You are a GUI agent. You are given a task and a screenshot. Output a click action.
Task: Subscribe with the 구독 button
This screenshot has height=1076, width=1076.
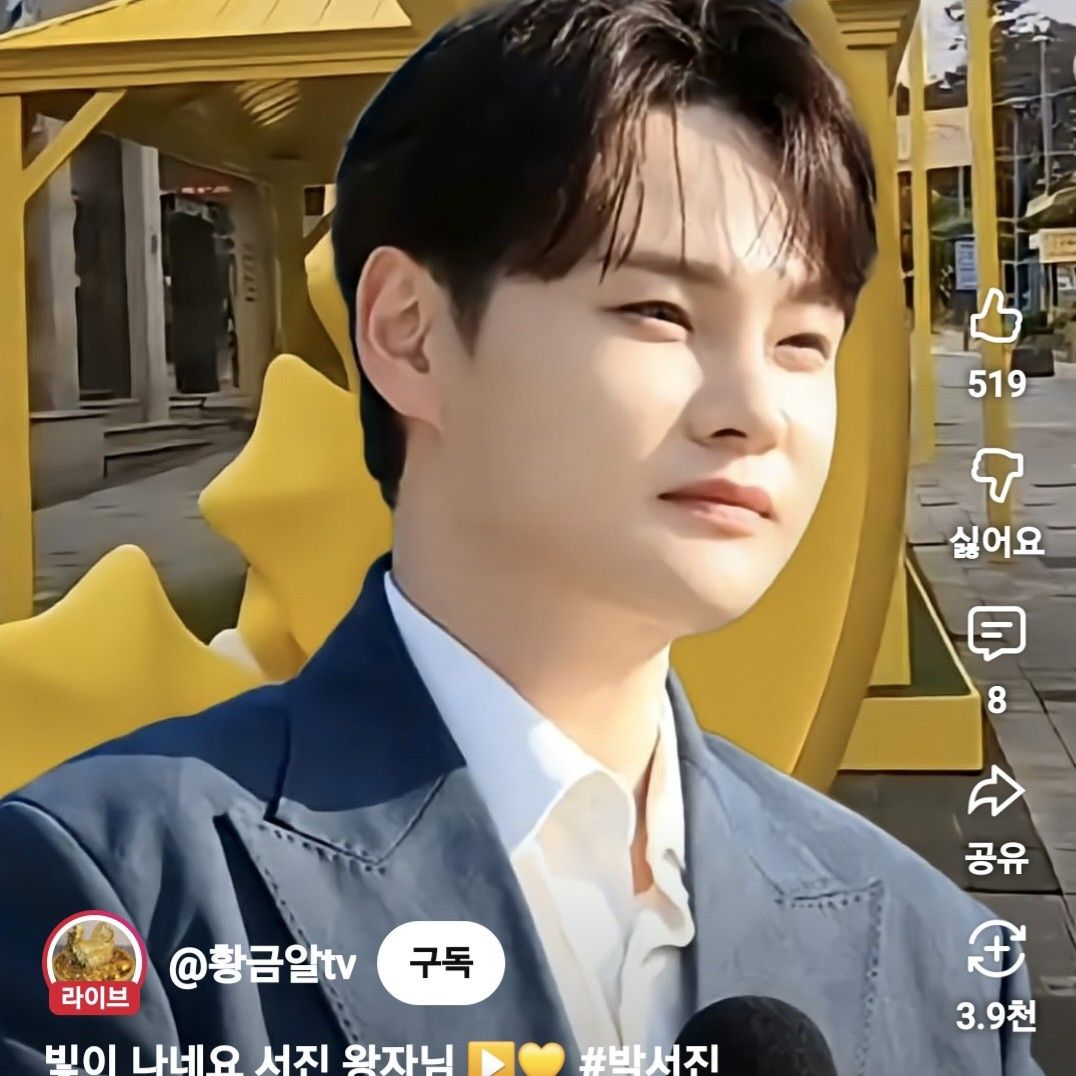tap(441, 962)
